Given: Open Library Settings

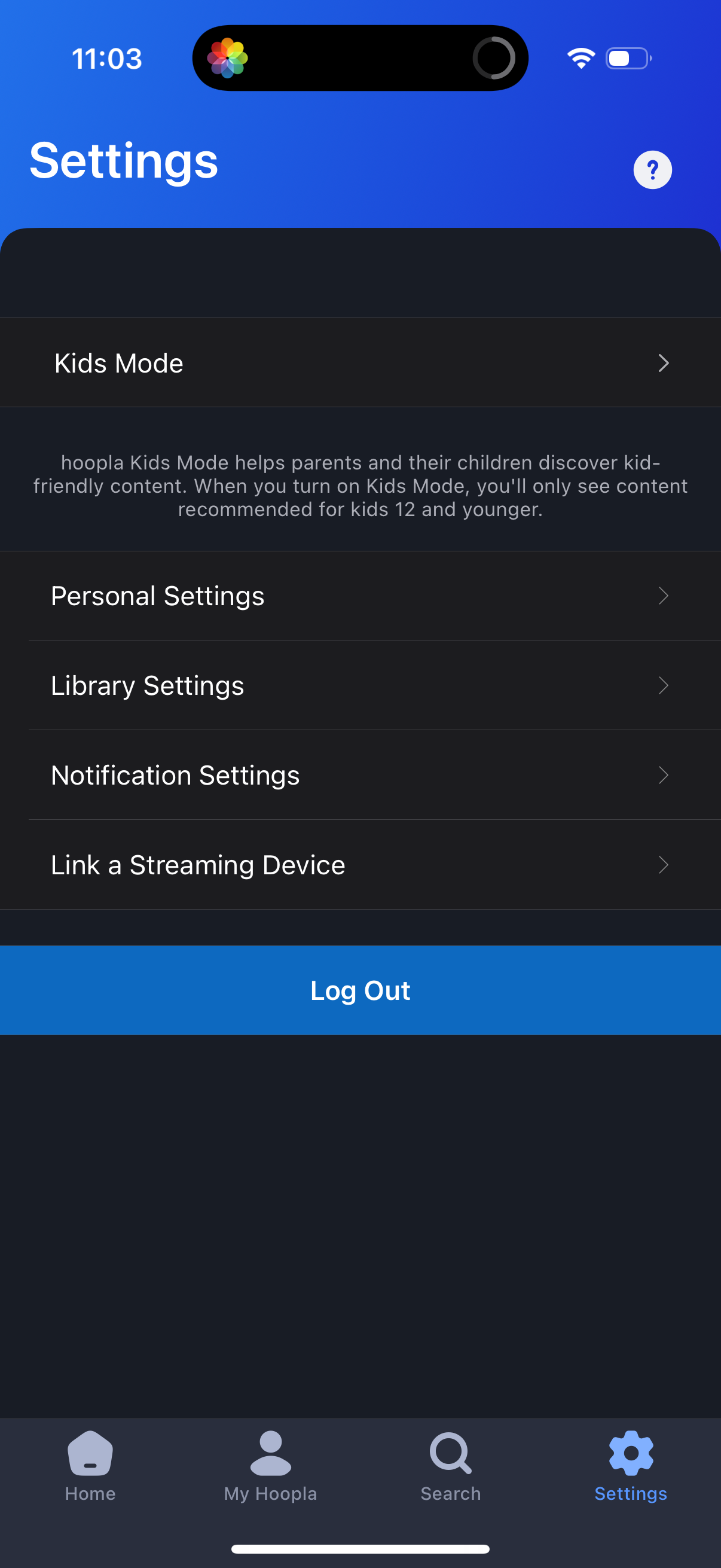Looking at the screenshot, I should point(360,685).
